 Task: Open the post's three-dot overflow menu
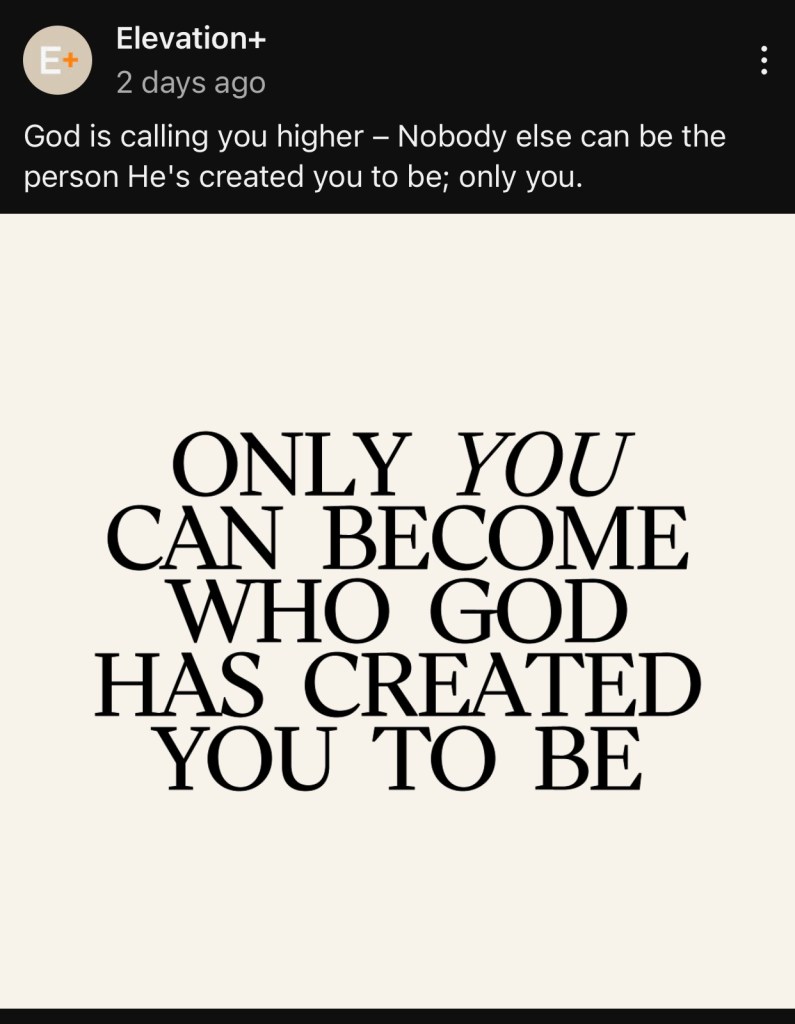[764, 60]
